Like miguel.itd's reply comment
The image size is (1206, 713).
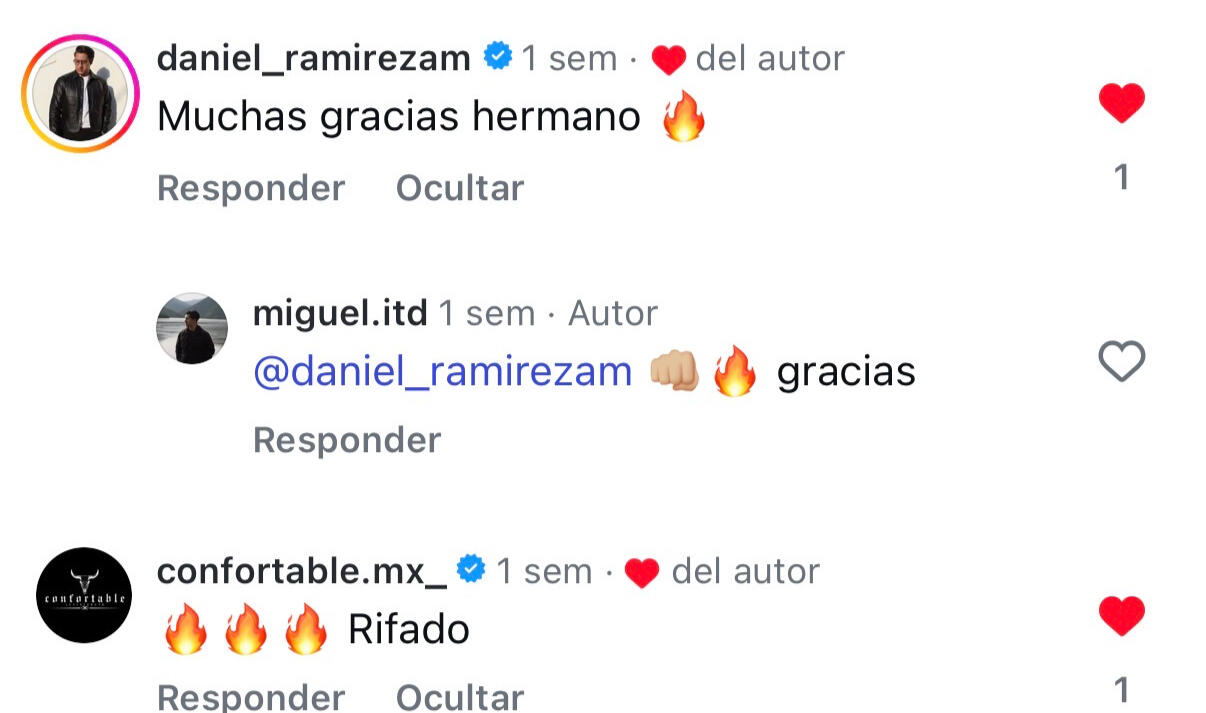point(1121,361)
